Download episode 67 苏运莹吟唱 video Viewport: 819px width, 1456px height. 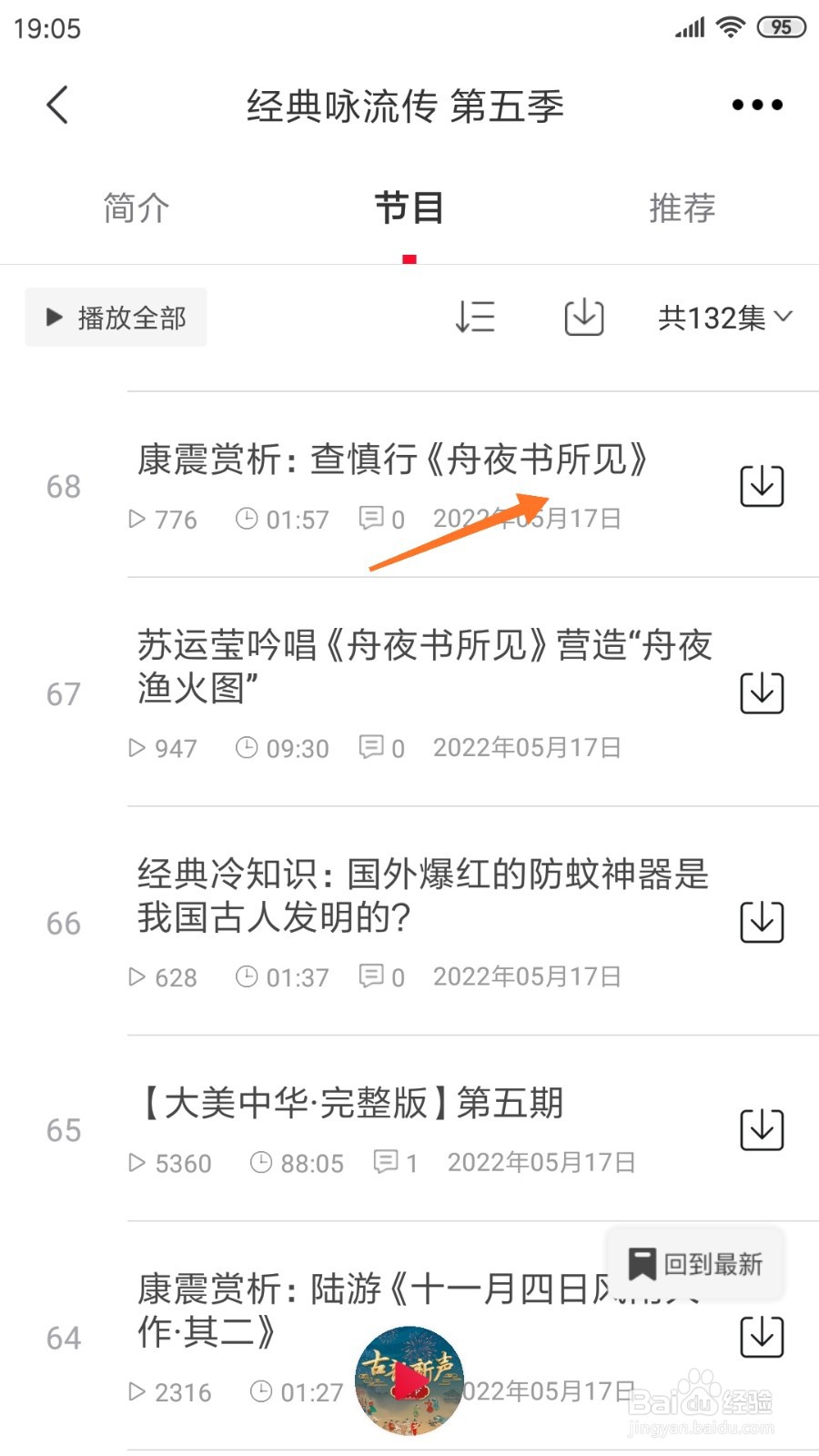coord(761,692)
